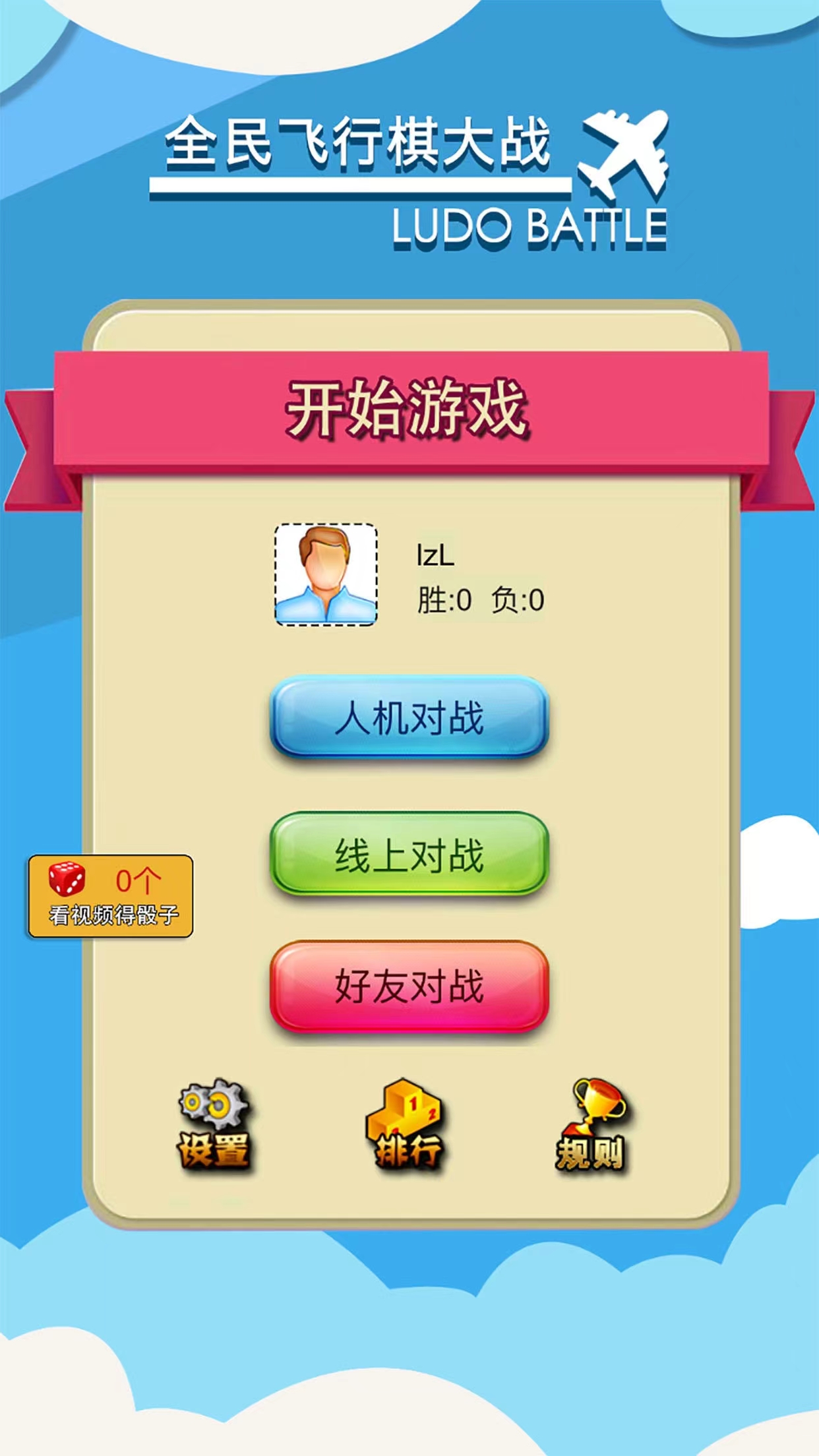819x1456 pixels.
Task: Start 好友对战 friend match
Action: (x=409, y=986)
